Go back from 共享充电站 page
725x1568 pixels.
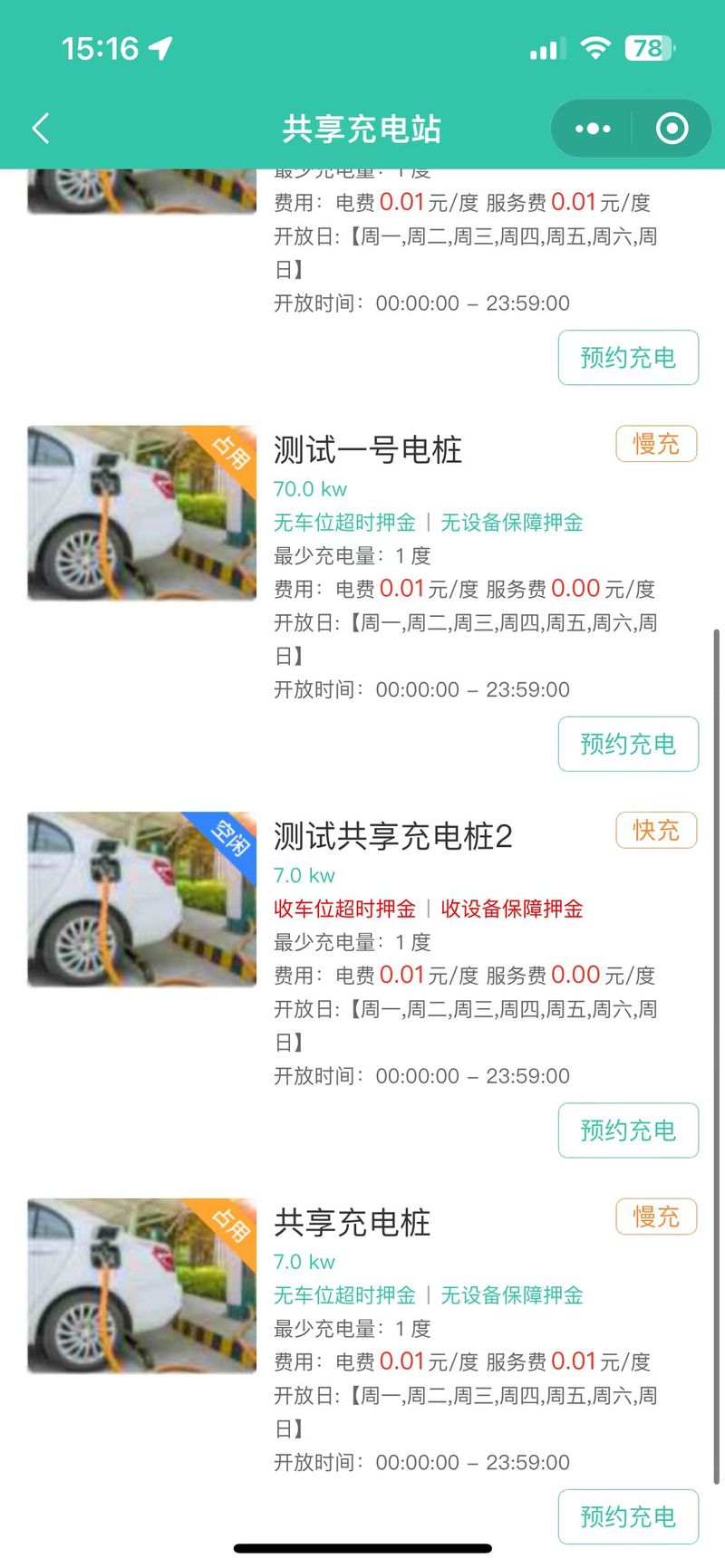pyautogui.click(x=41, y=129)
